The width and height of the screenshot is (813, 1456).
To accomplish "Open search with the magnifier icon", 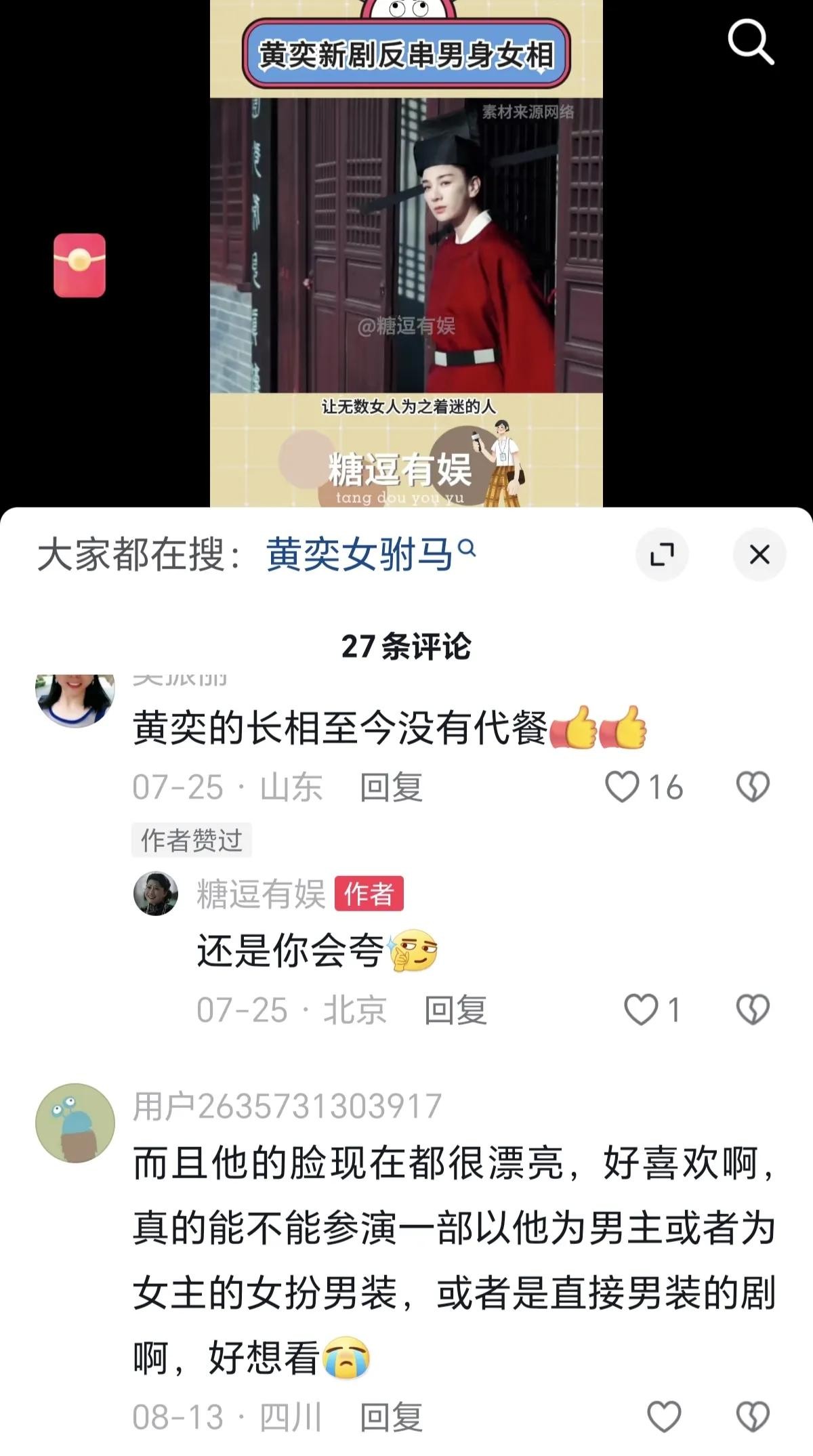I will click(751, 42).
